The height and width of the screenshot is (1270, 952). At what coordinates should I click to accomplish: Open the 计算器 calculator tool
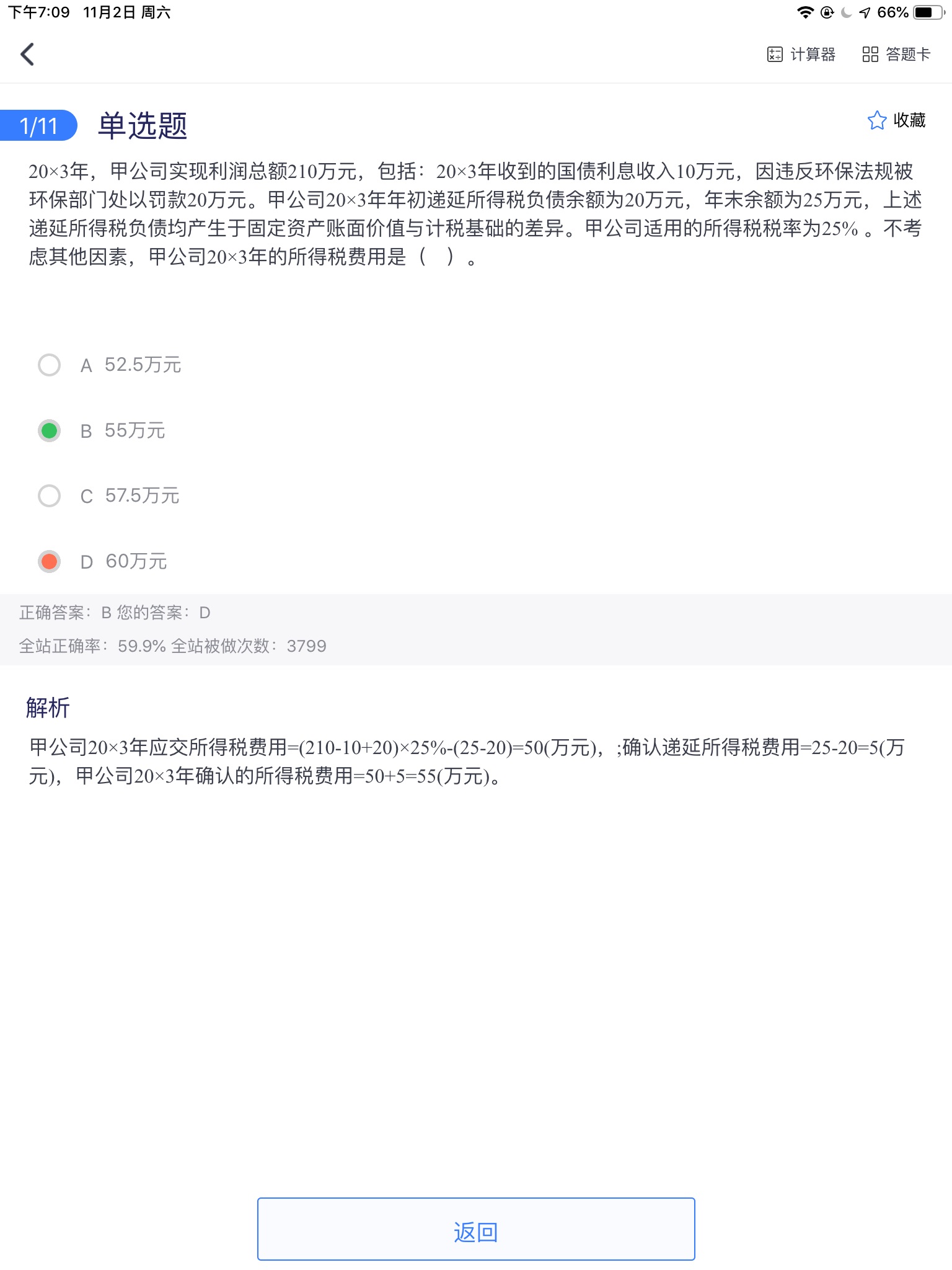801,55
